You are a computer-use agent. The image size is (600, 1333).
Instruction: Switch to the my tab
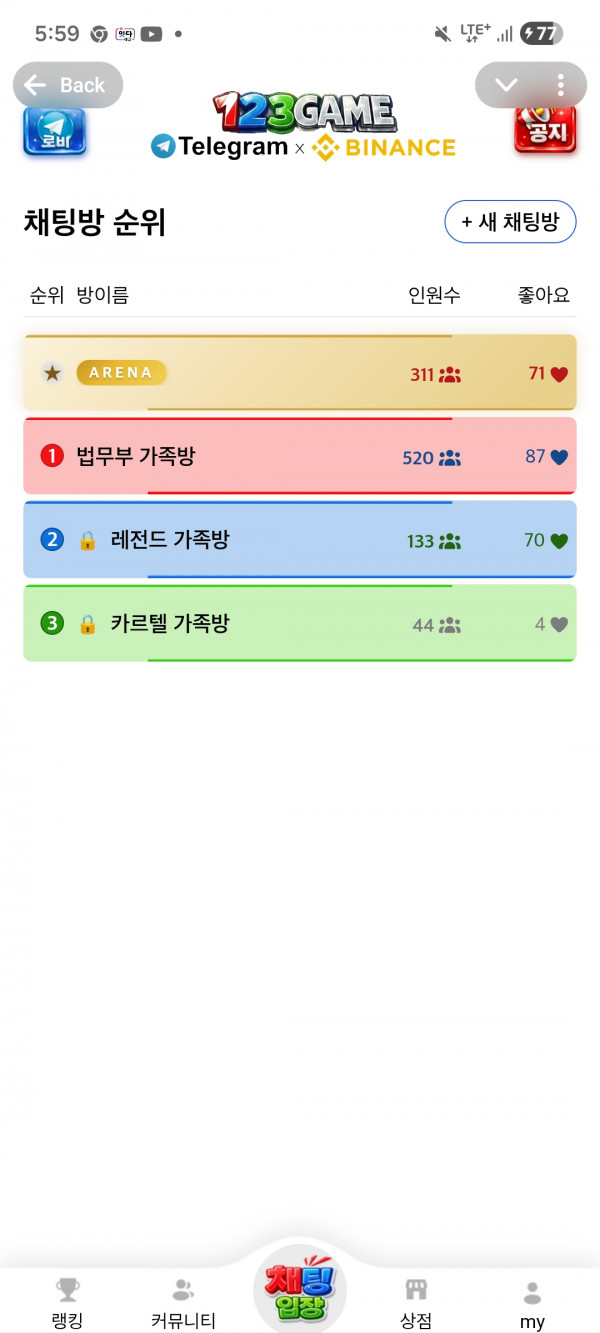(532, 1304)
